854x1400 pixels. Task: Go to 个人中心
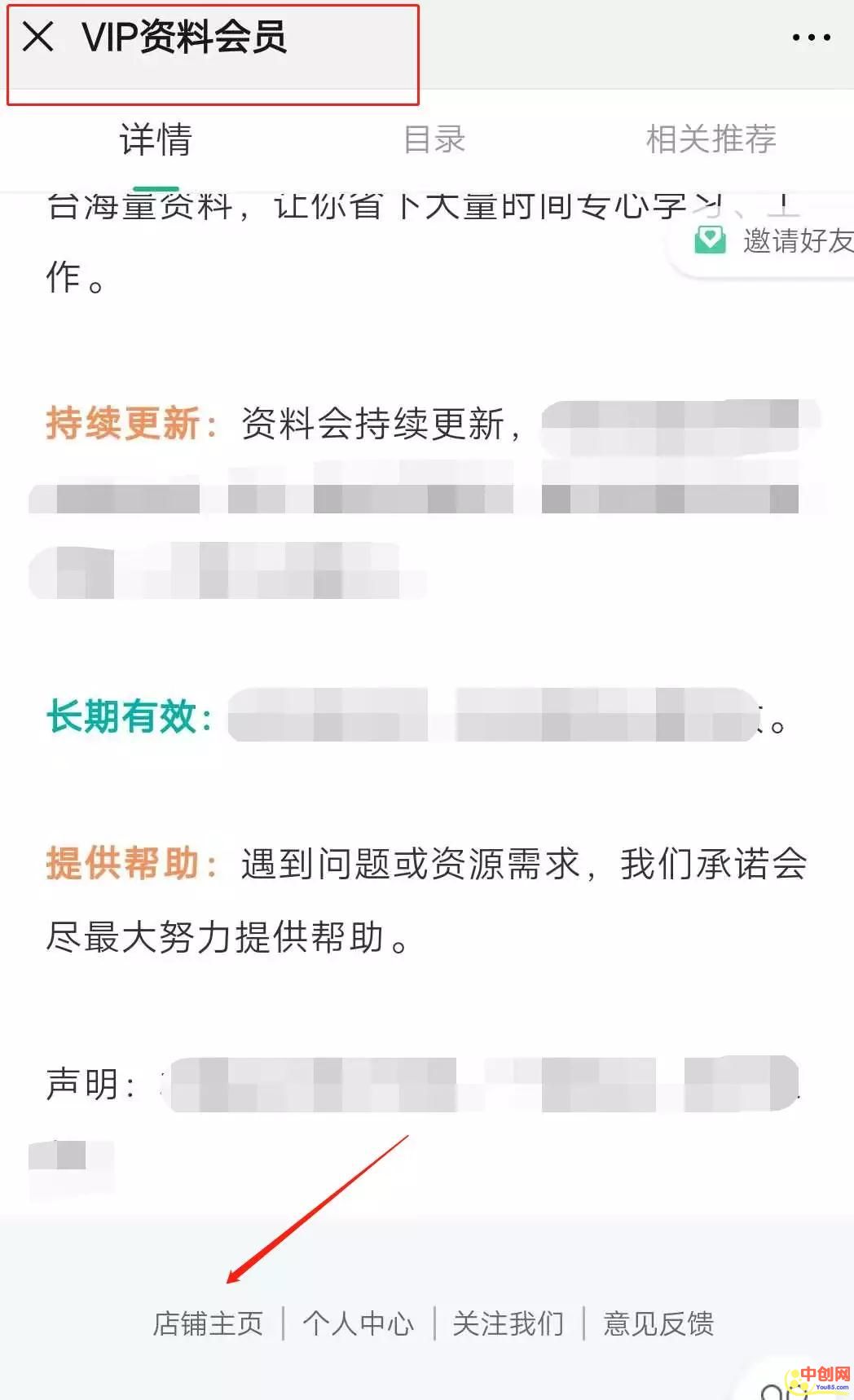[x=359, y=1323]
